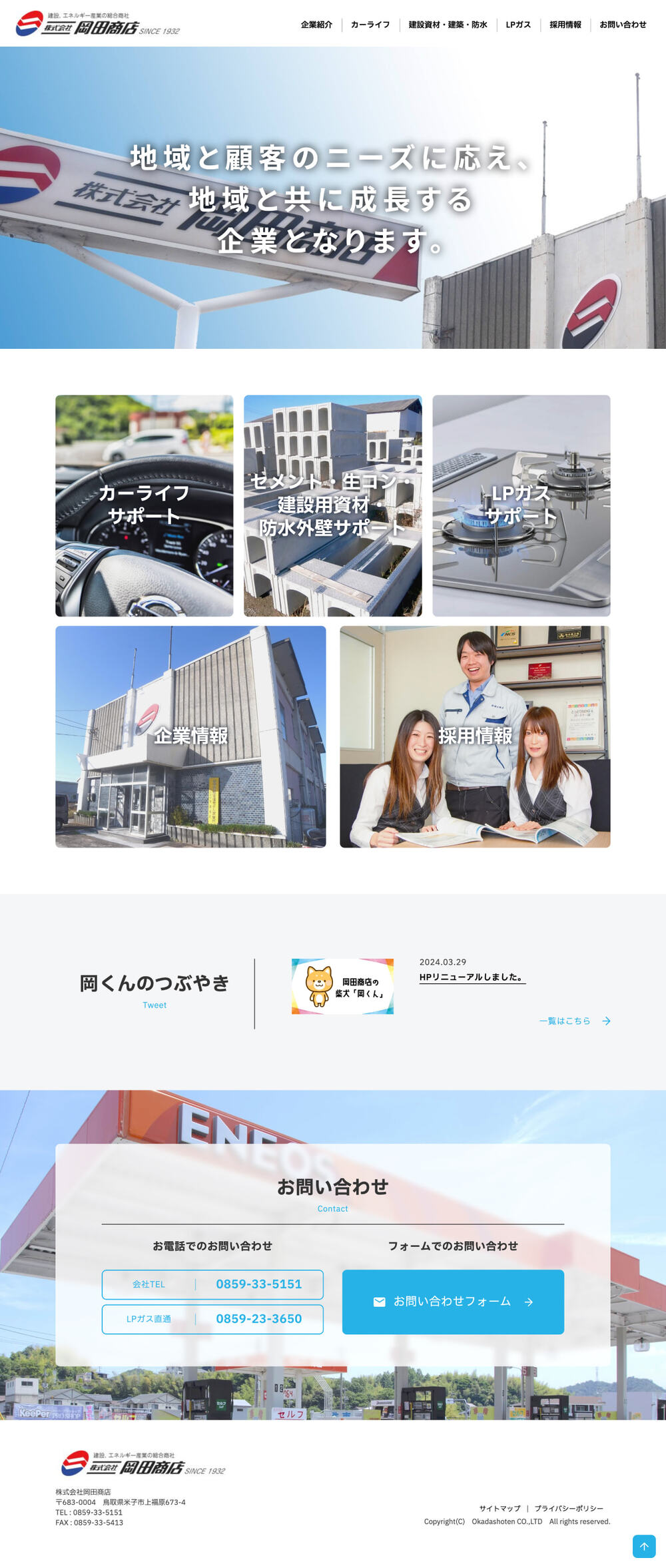Open the サイトマップ footer link
The height and width of the screenshot is (1568, 666).
(499, 1508)
